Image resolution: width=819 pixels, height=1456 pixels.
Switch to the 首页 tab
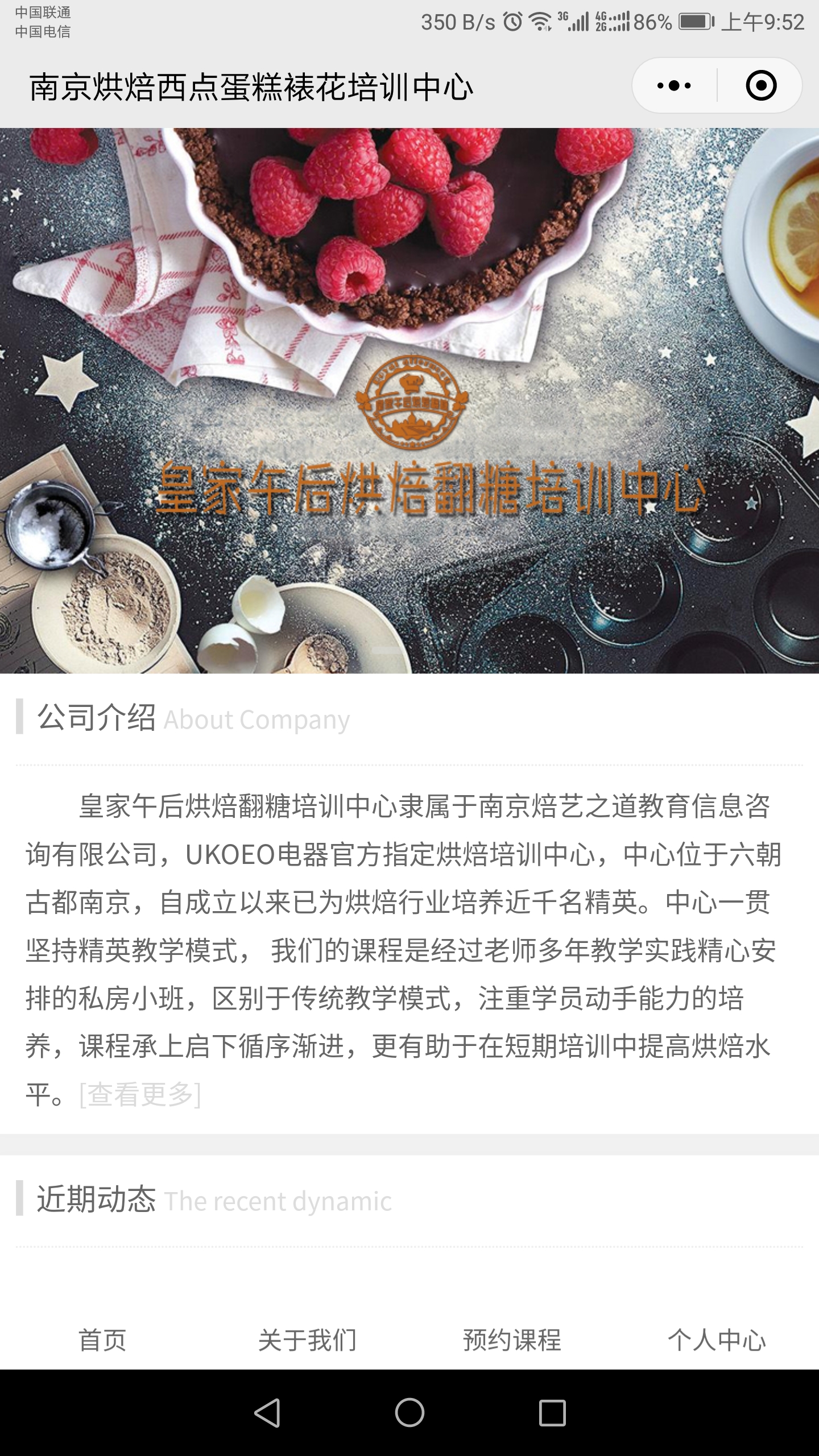pyautogui.click(x=102, y=1339)
